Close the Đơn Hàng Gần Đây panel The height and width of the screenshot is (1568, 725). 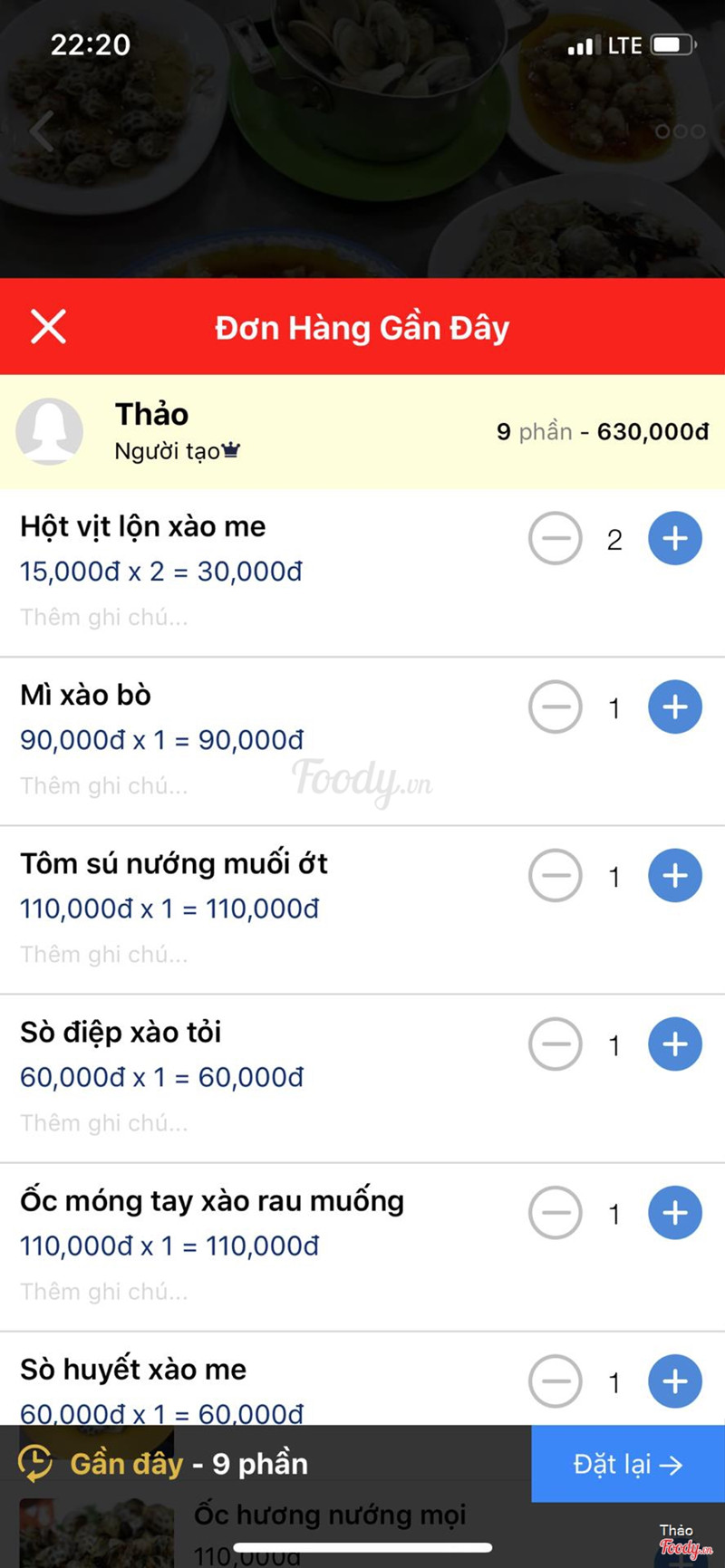tap(49, 326)
